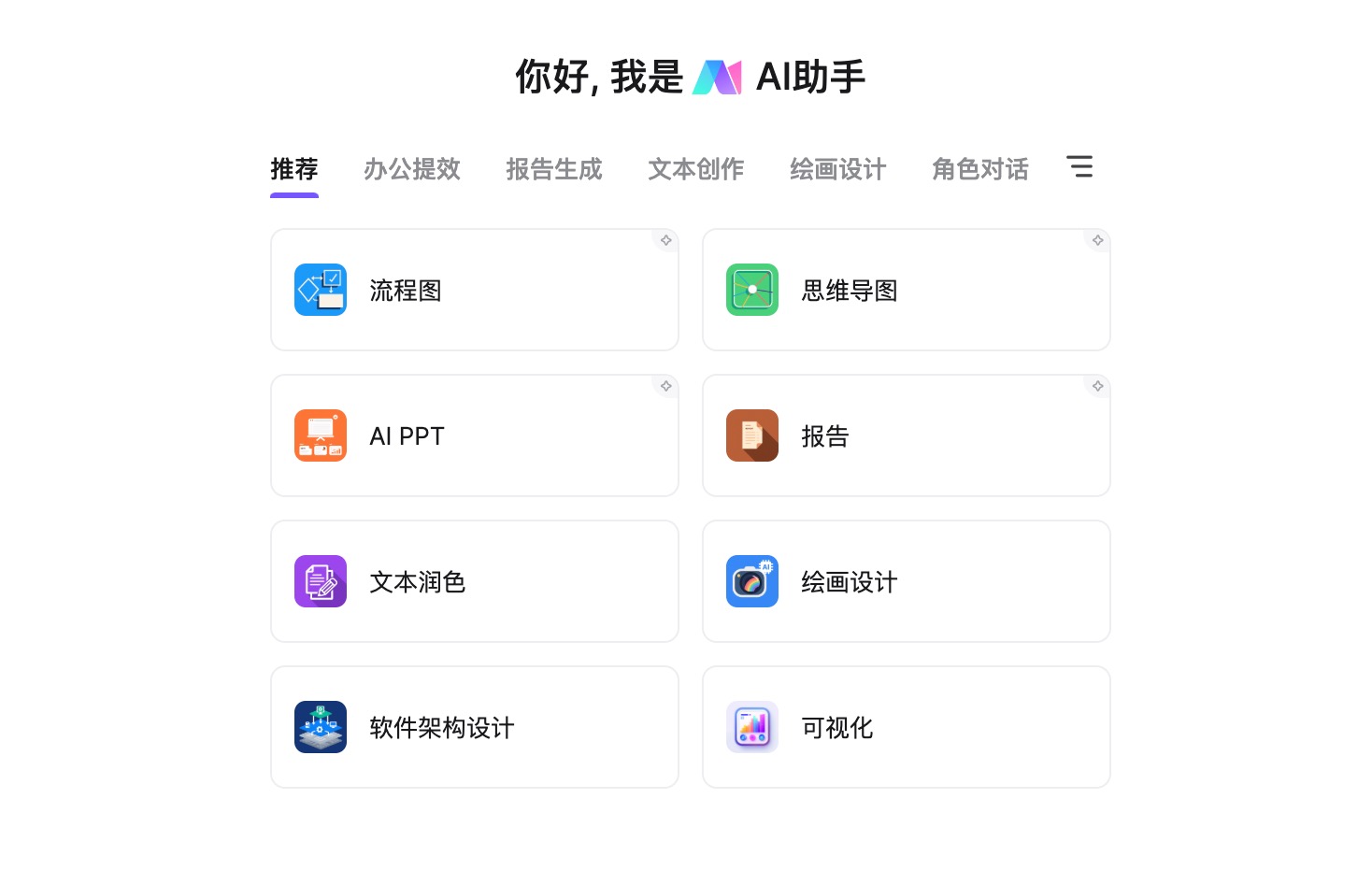The height and width of the screenshot is (884, 1372).
Task: Select the 文本创作 tab
Action: point(696,169)
